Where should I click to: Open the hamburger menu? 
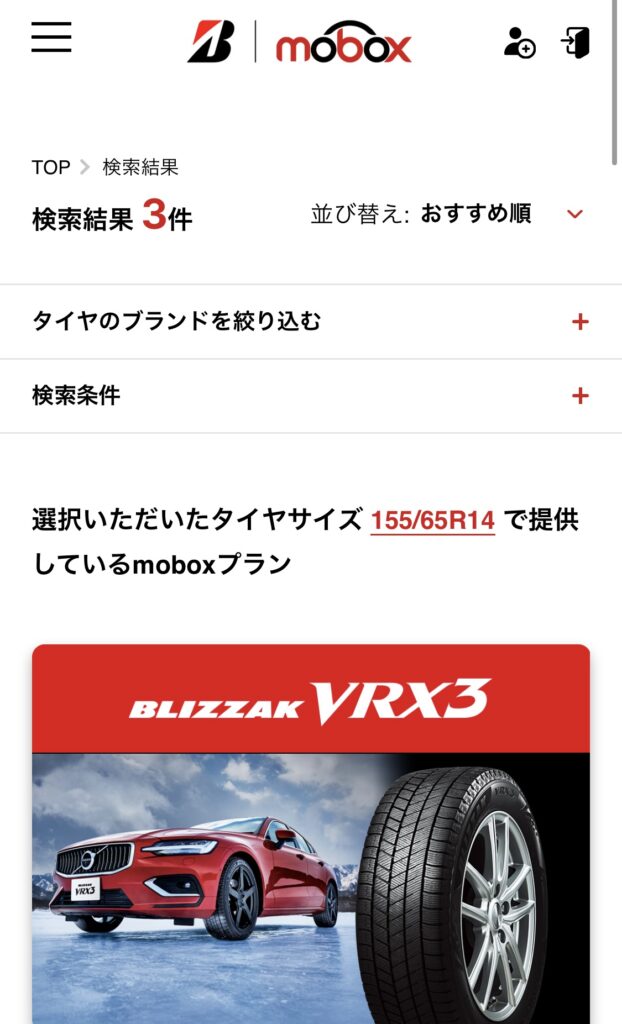pos(51,37)
